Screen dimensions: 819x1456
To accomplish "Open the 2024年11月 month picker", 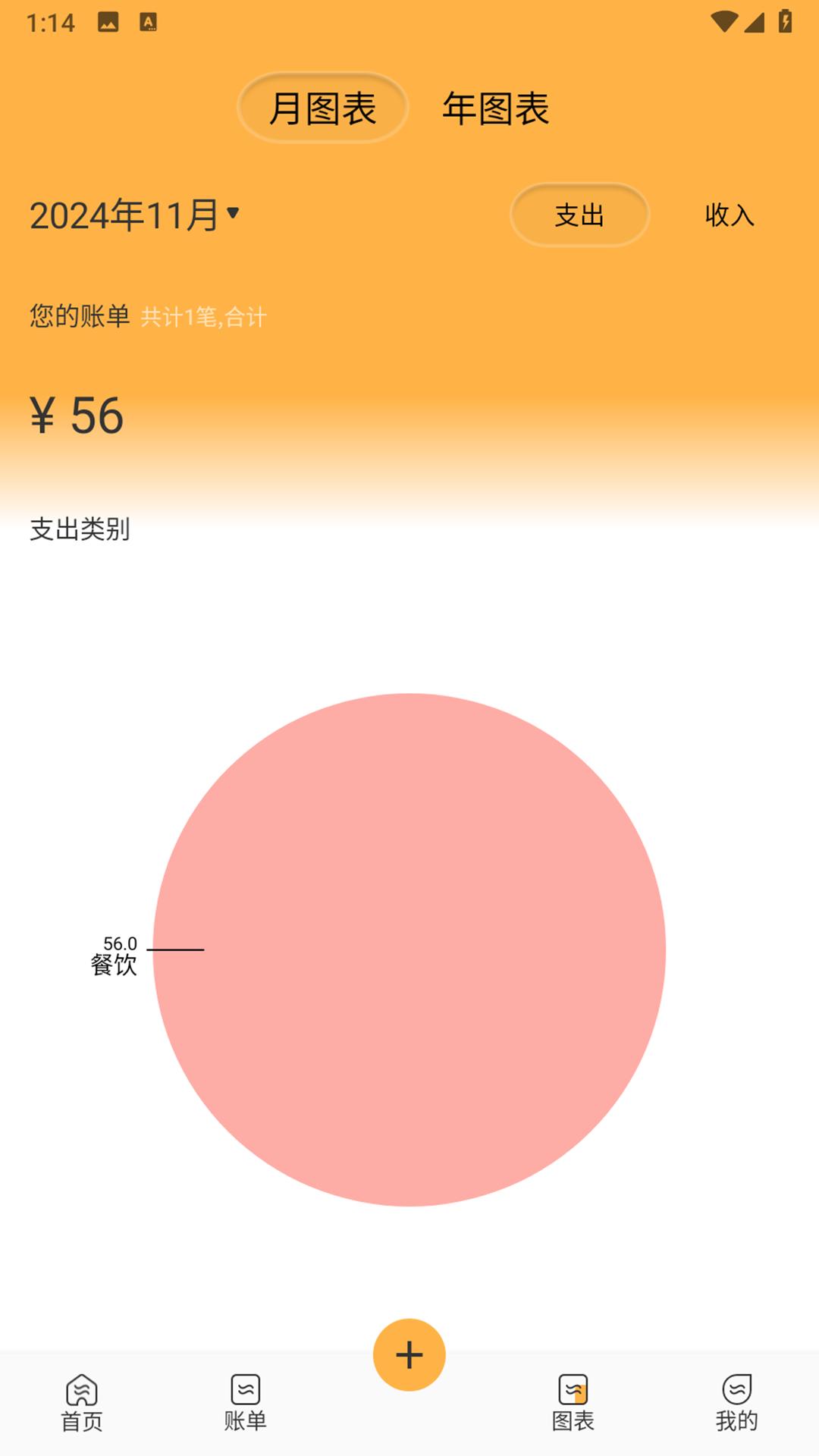I will [135, 215].
